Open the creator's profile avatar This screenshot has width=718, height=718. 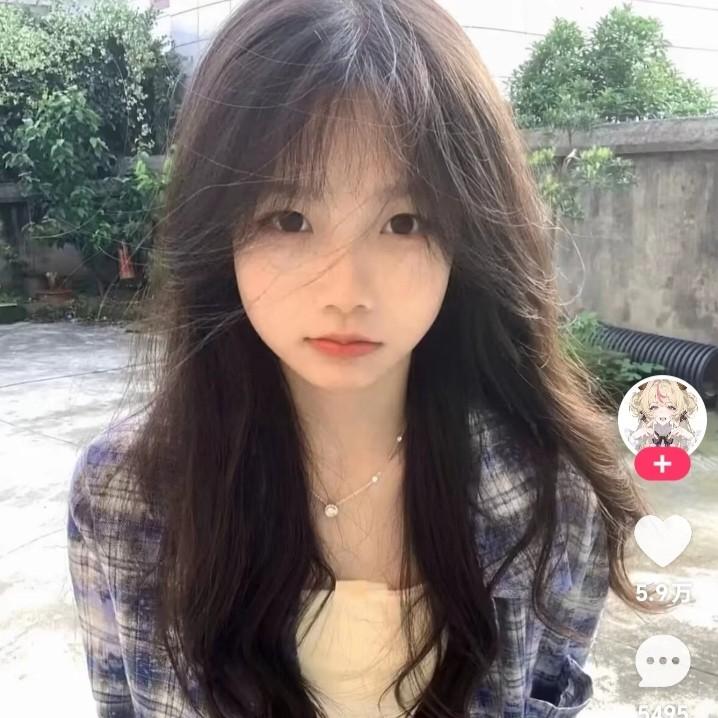pyautogui.click(x=662, y=415)
